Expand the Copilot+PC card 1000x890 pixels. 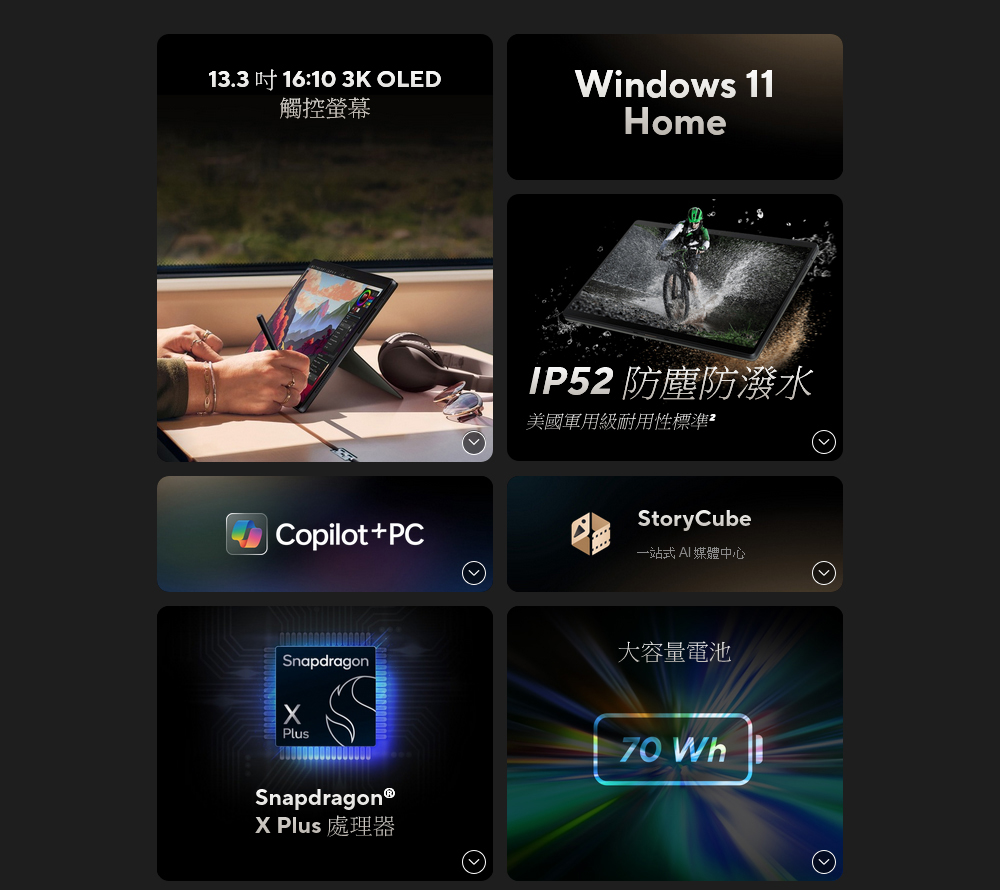click(474, 573)
